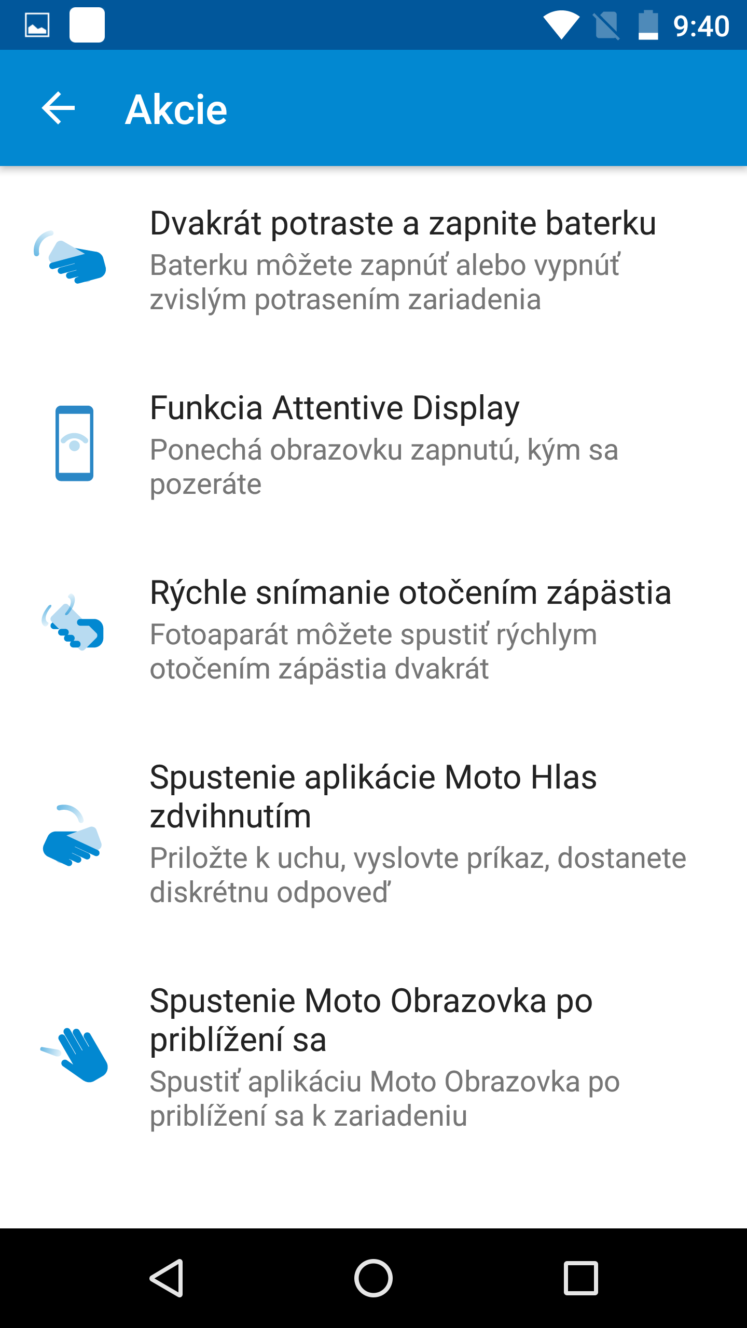Open Spustenie Moto Obrazovka po priblížení sa
The height and width of the screenshot is (1328, 747).
click(x=373, y=1057)
